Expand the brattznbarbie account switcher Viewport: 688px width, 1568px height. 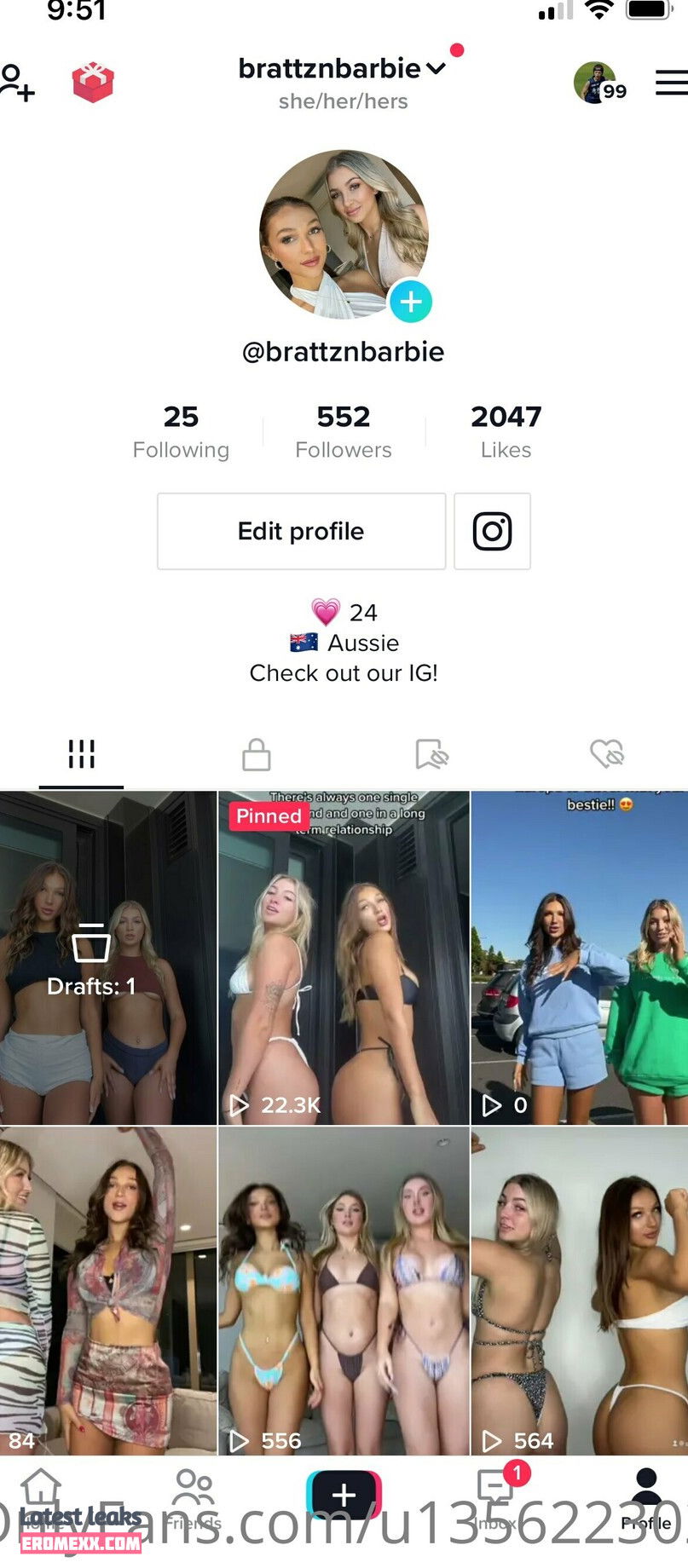tap(341, 69)
